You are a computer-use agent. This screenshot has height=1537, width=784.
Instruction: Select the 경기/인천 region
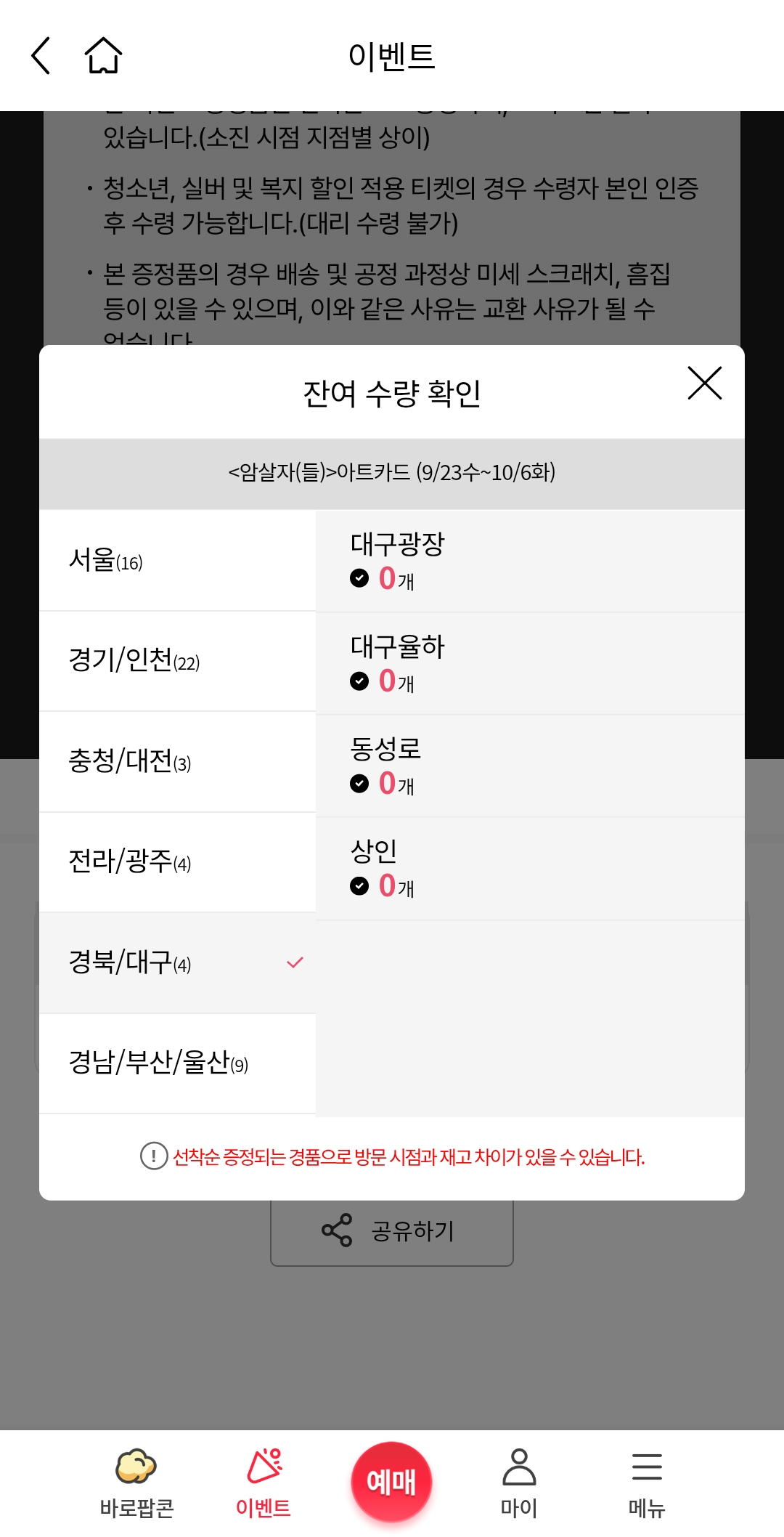[x=178, y=661]
